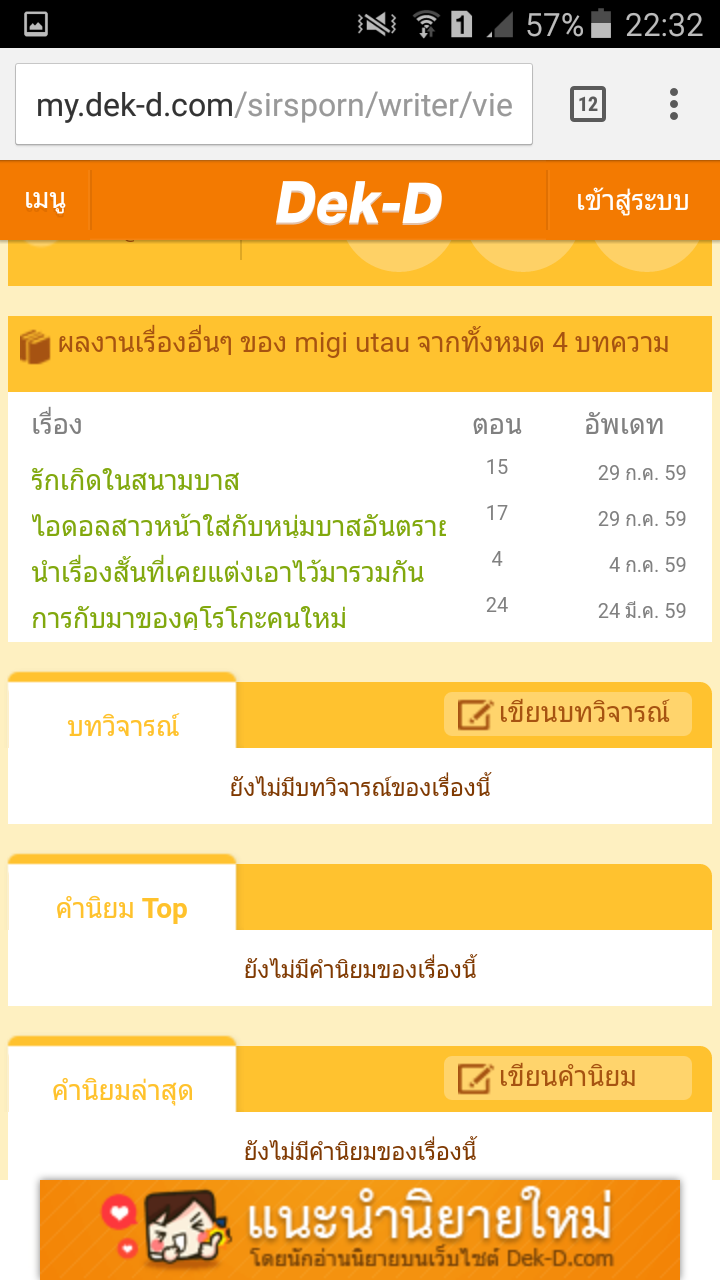720x1280 pixels.
Task: Open the เมนู menu
Action: [x=46, y=201]
